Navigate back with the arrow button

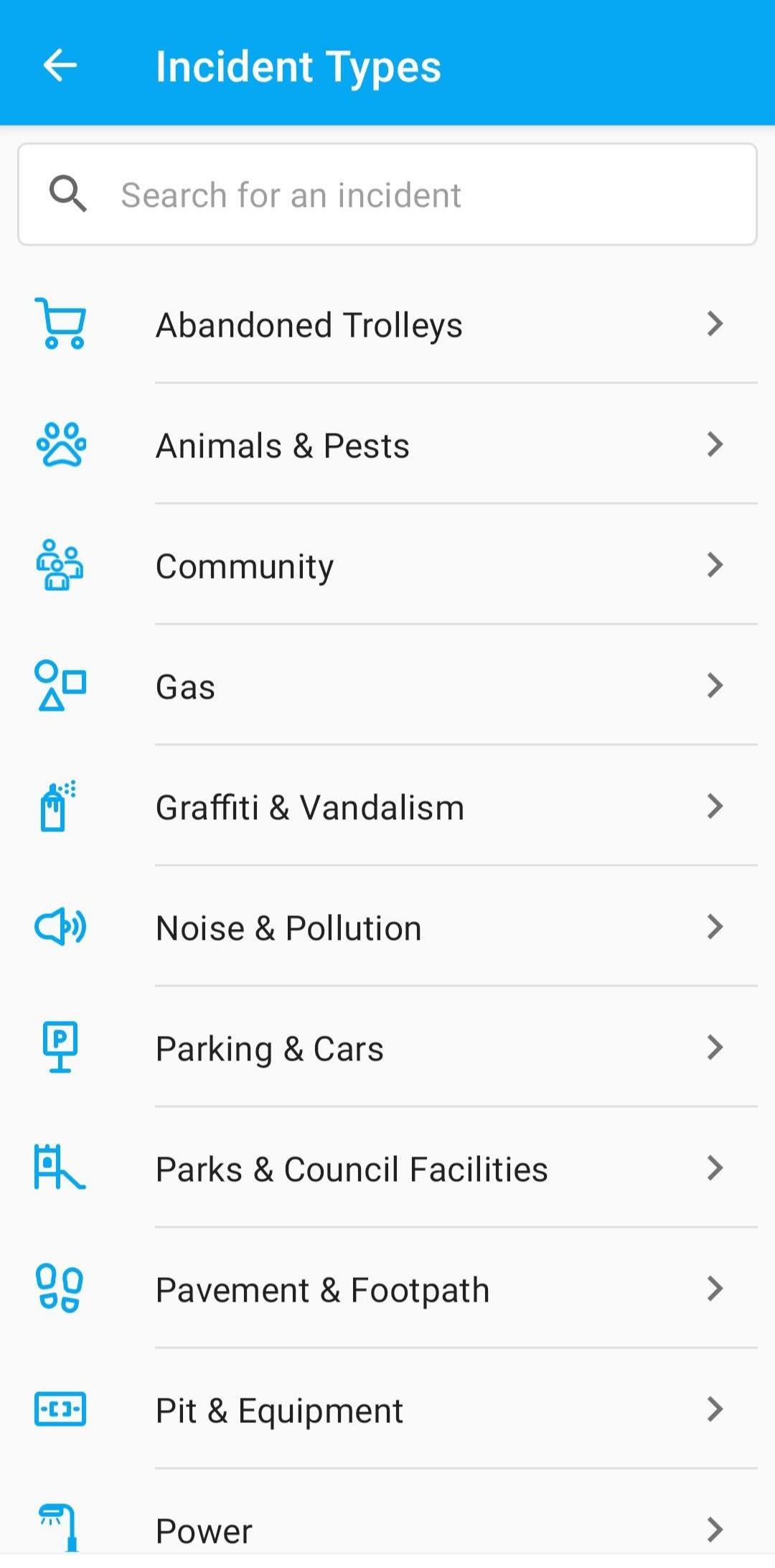coord(60,66)
